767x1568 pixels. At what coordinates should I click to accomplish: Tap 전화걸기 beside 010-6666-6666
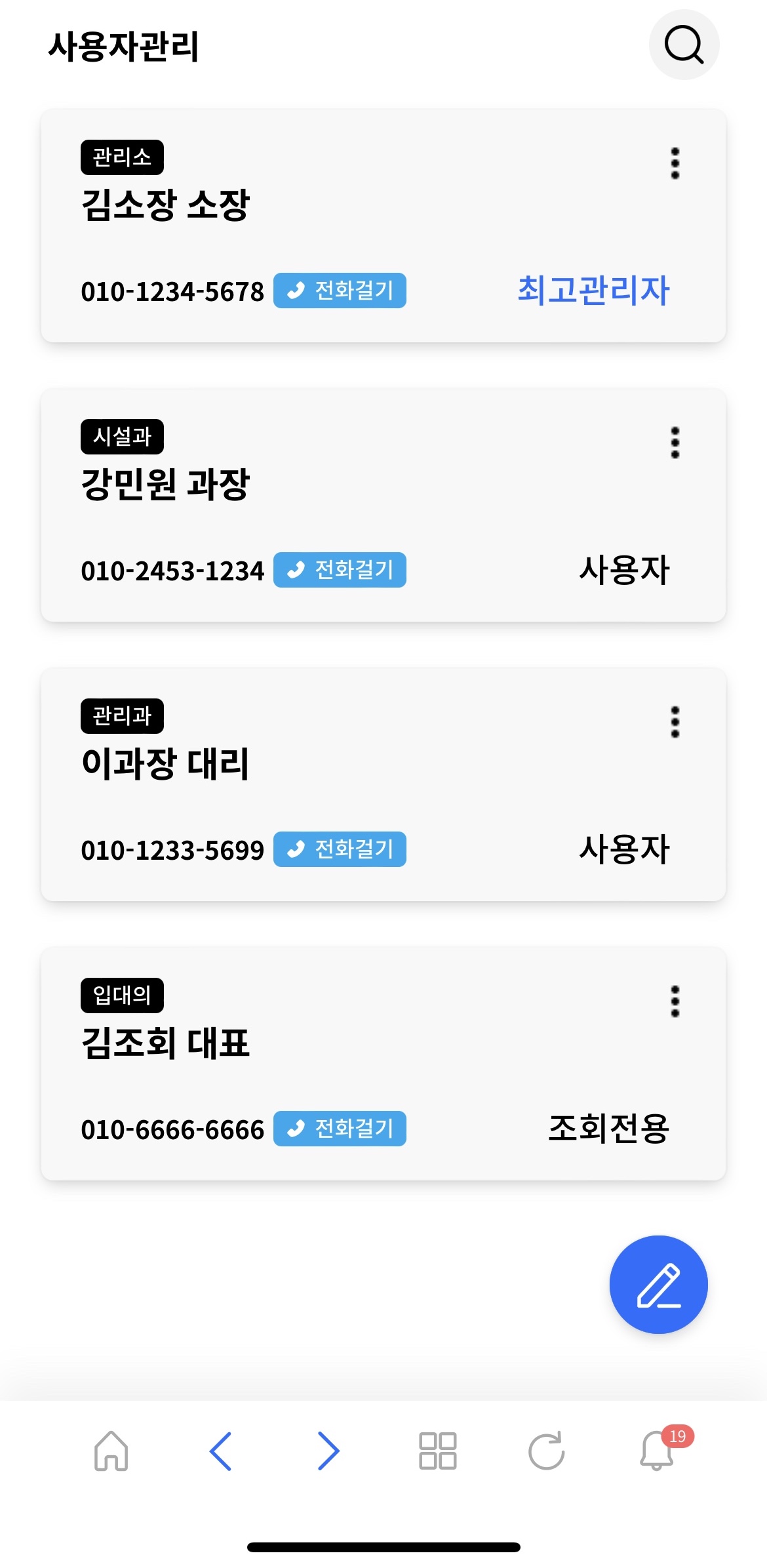(340, 1129)
